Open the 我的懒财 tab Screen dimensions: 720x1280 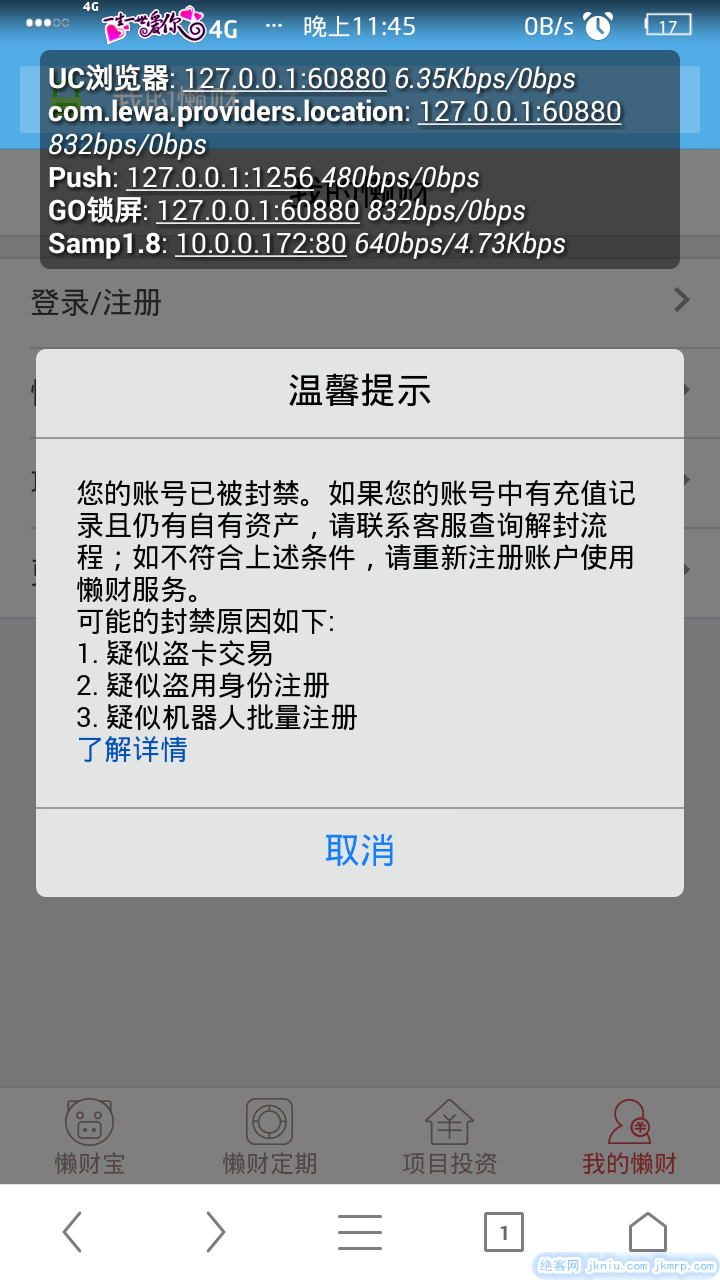630,1136
